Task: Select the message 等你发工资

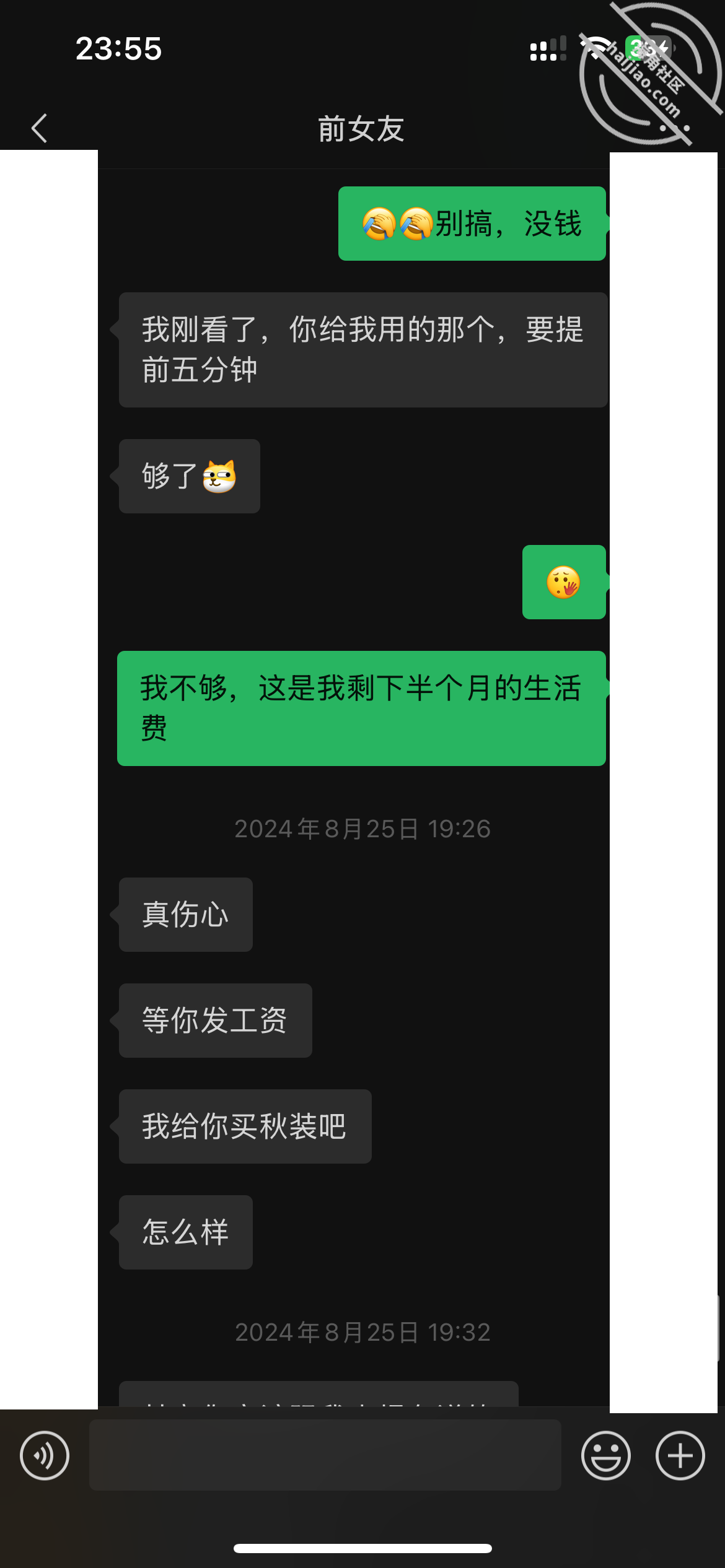Action: coord(214,1021)
